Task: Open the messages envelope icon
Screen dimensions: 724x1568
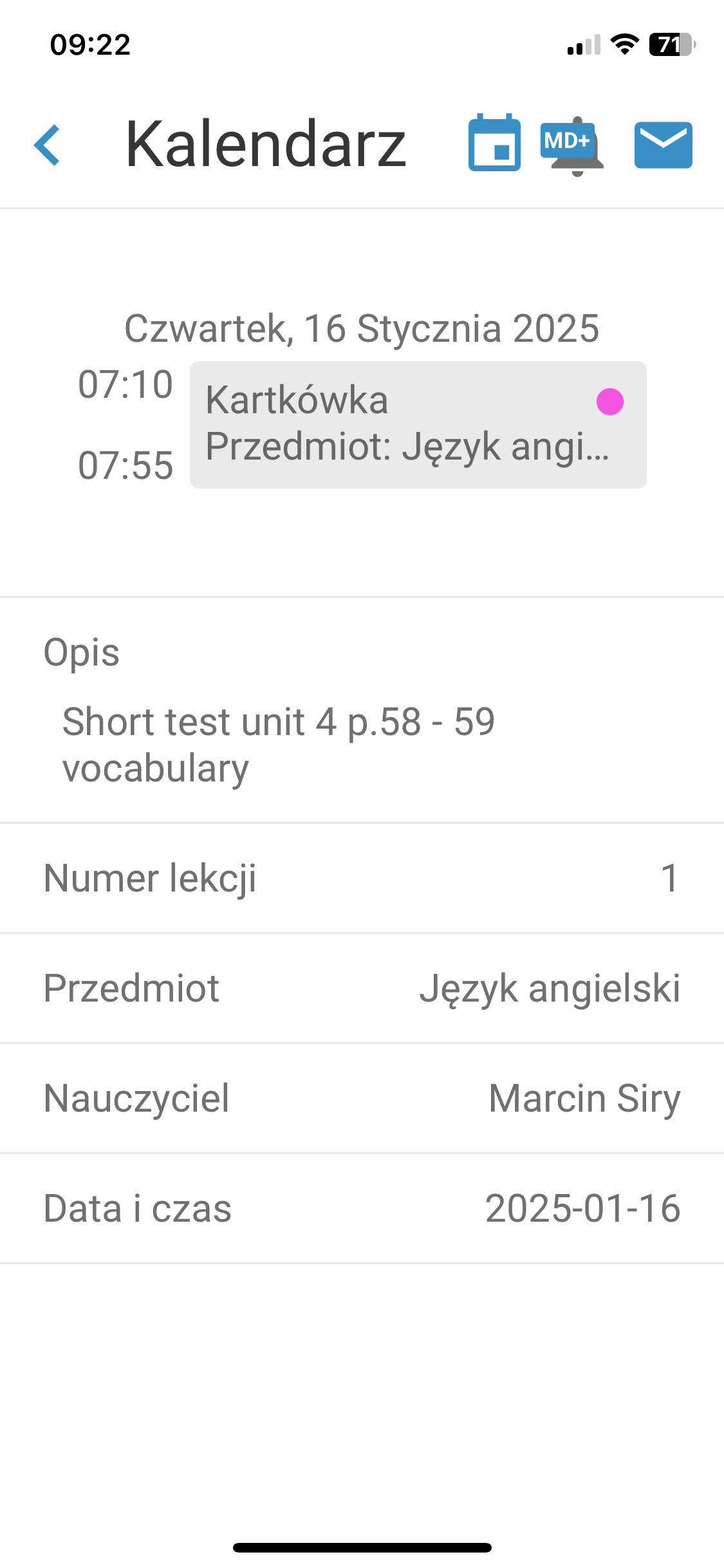Action: click(663, 145)
